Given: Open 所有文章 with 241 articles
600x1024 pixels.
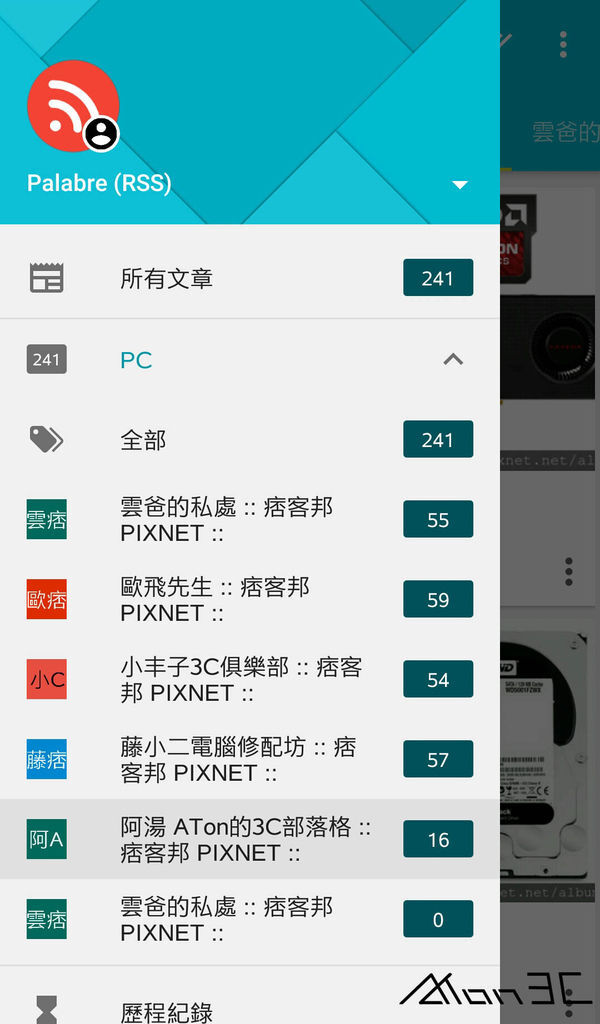Looking at the screenshot, I should click(x=250, y=279).
